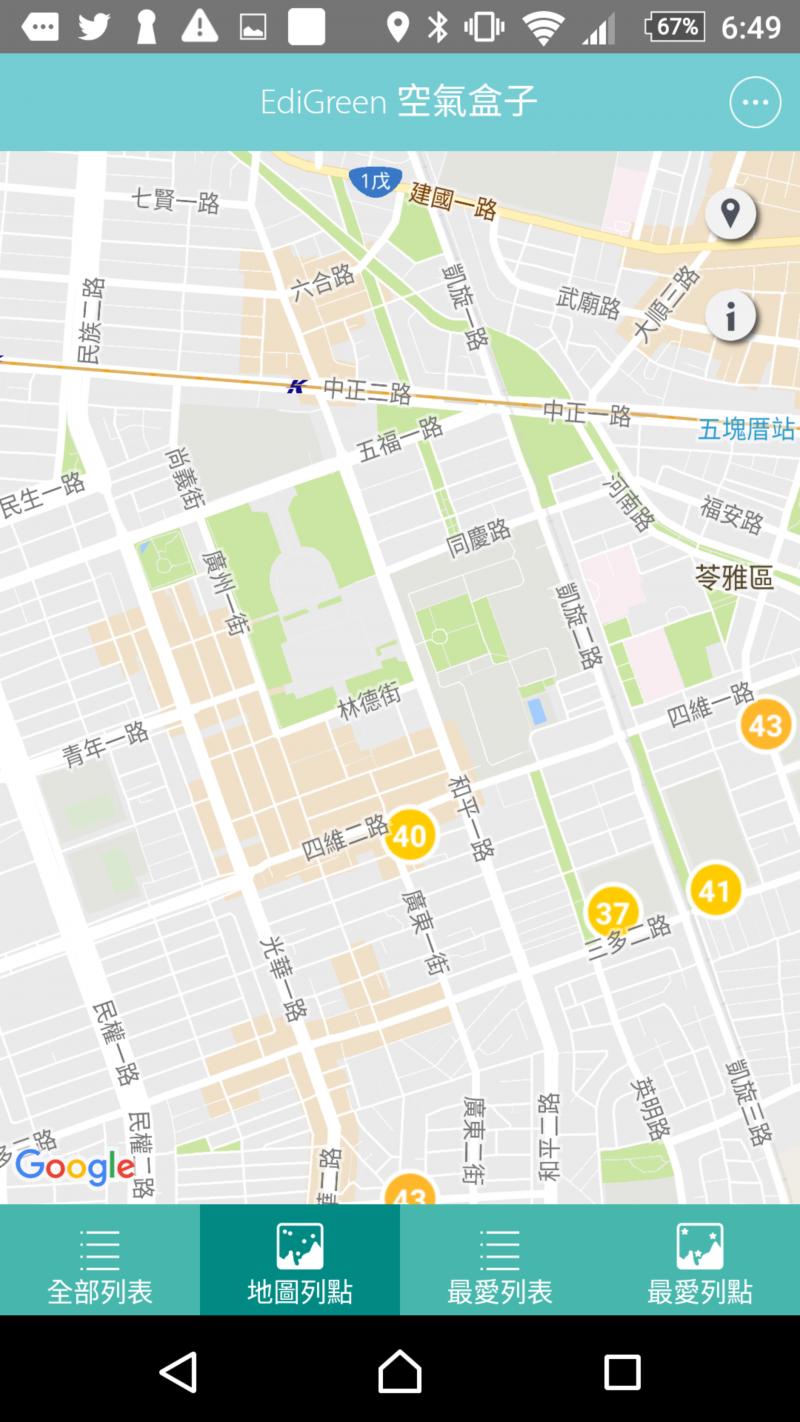Image resolution: width=800 pixels, height=1422 pixels.
Task: Open the overflow menu in the header
Action: click(755, 102)
